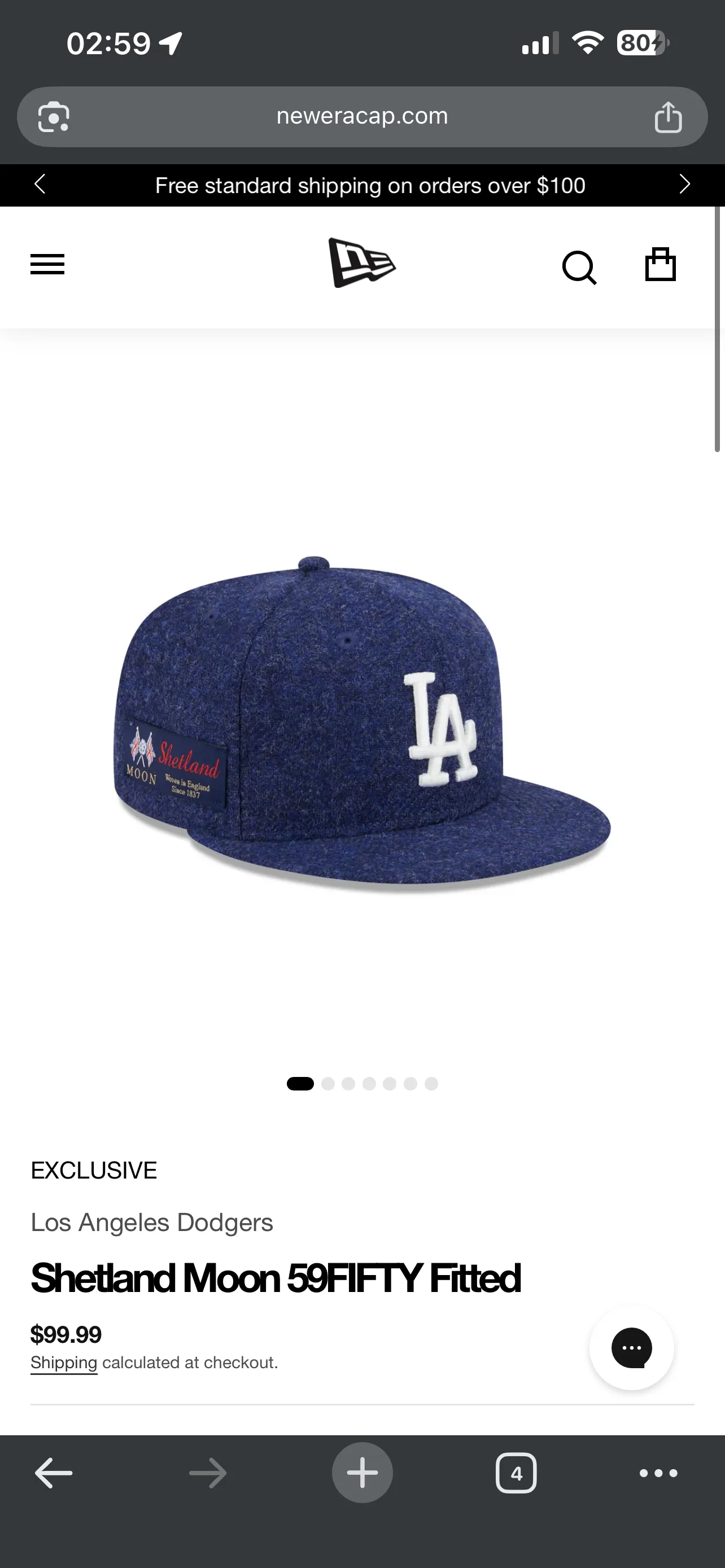Select the Los Angeles Dodgers team link
This screenshot has height=1568, width=725.
(152, 1222)
